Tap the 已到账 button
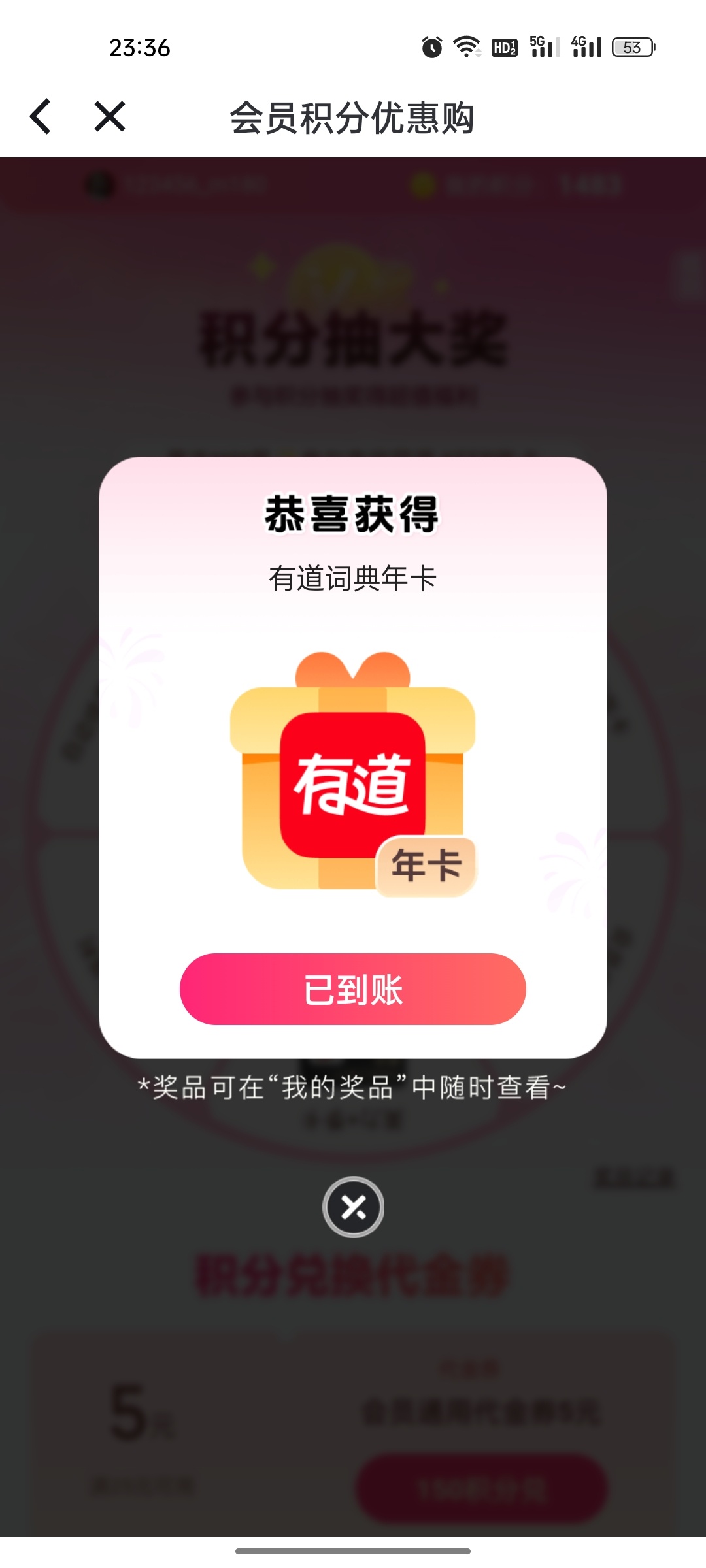Screen dimensions: 706x1568 [353, 989]
